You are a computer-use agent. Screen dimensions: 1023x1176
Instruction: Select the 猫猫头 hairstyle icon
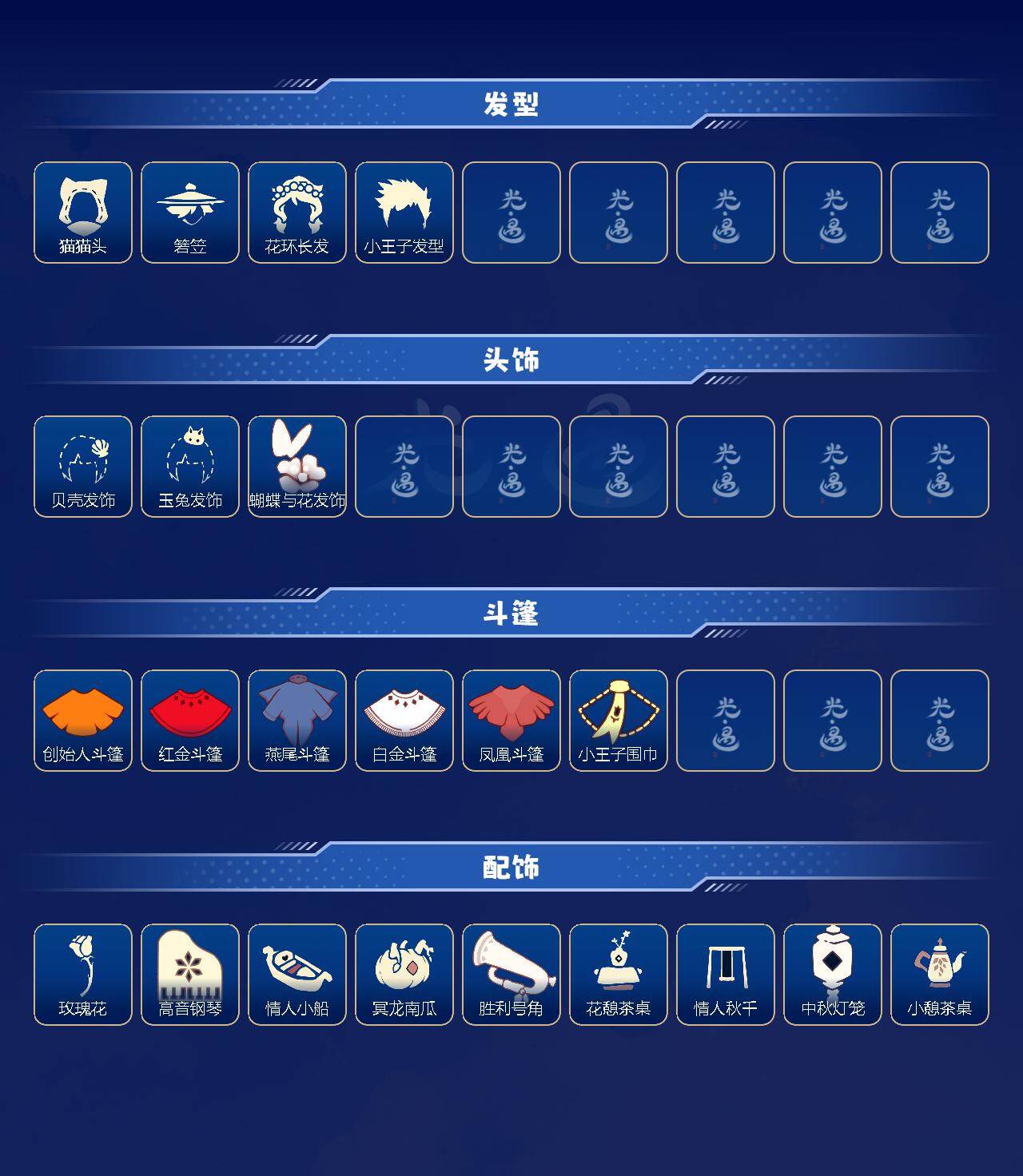pos(84,212)
